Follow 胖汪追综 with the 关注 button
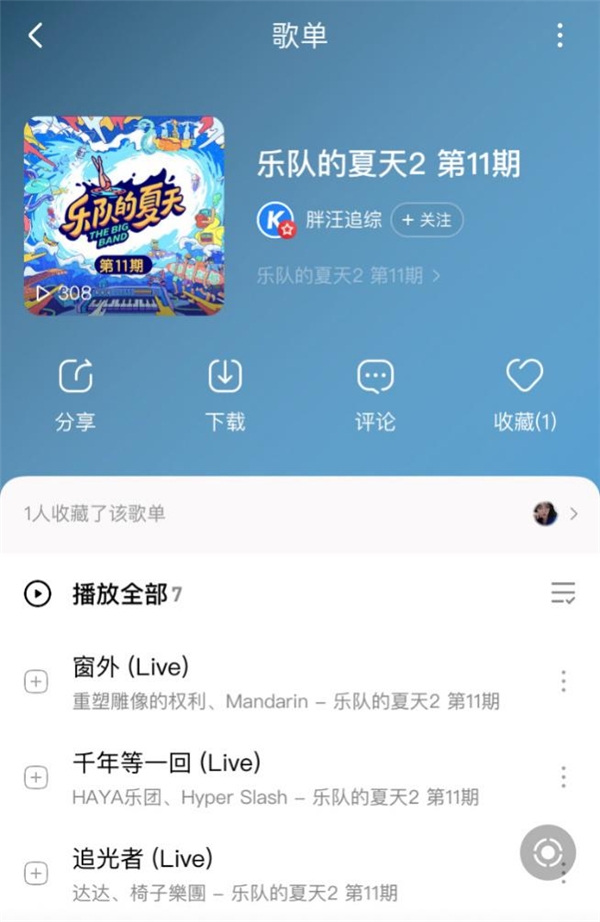Viewport: 600px width, 922px height. pyautogui.click(x=427, y=220)
